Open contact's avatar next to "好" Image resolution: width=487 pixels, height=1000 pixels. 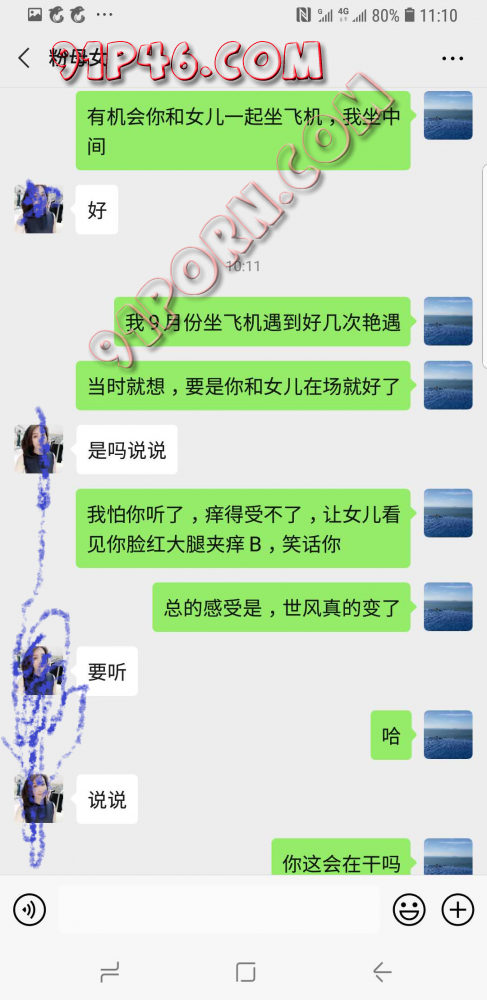click(39, 209)
